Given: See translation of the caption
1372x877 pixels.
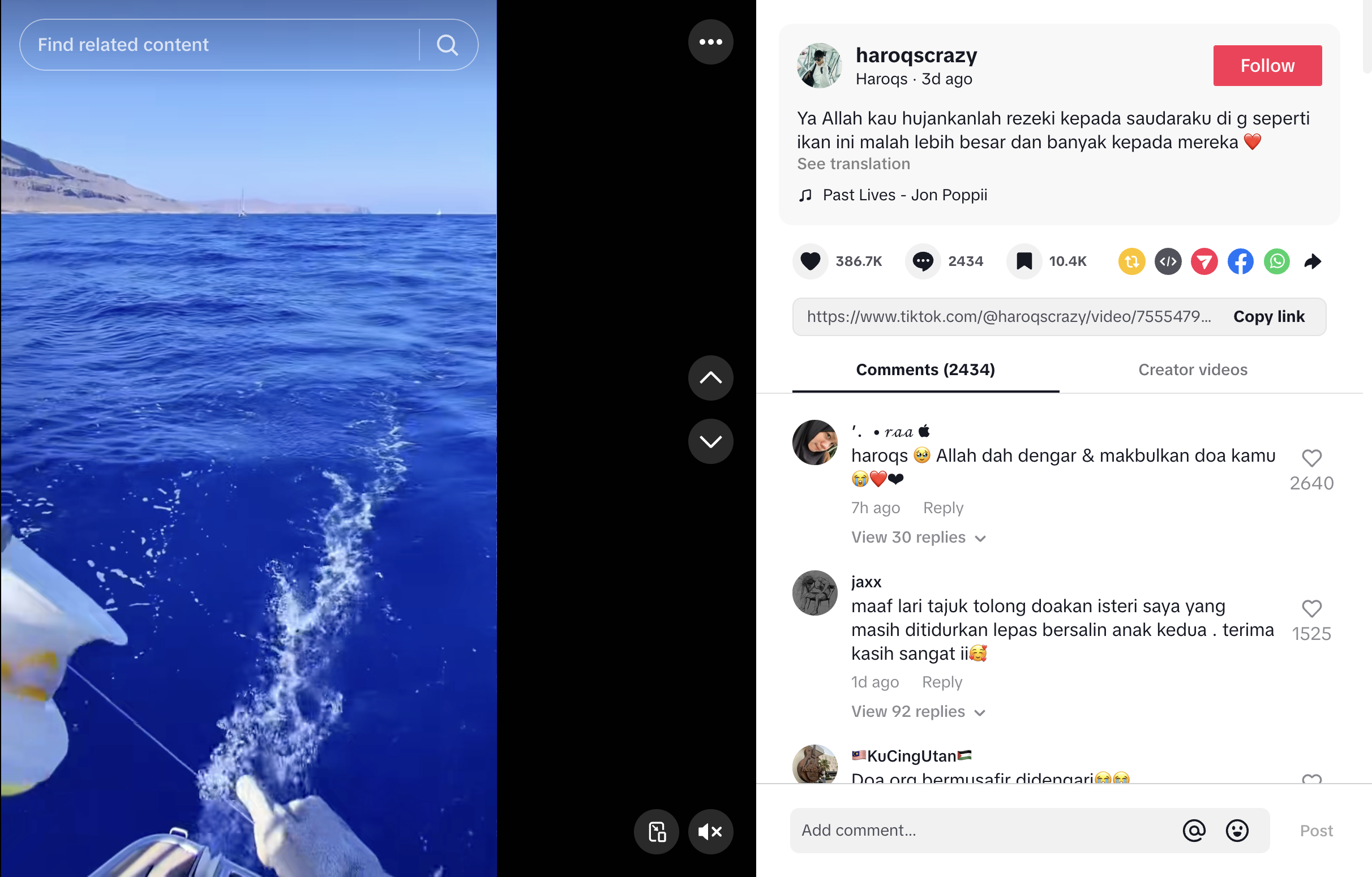Looking at the screenshot, I should pyautogui.click(x=853, y=164).
